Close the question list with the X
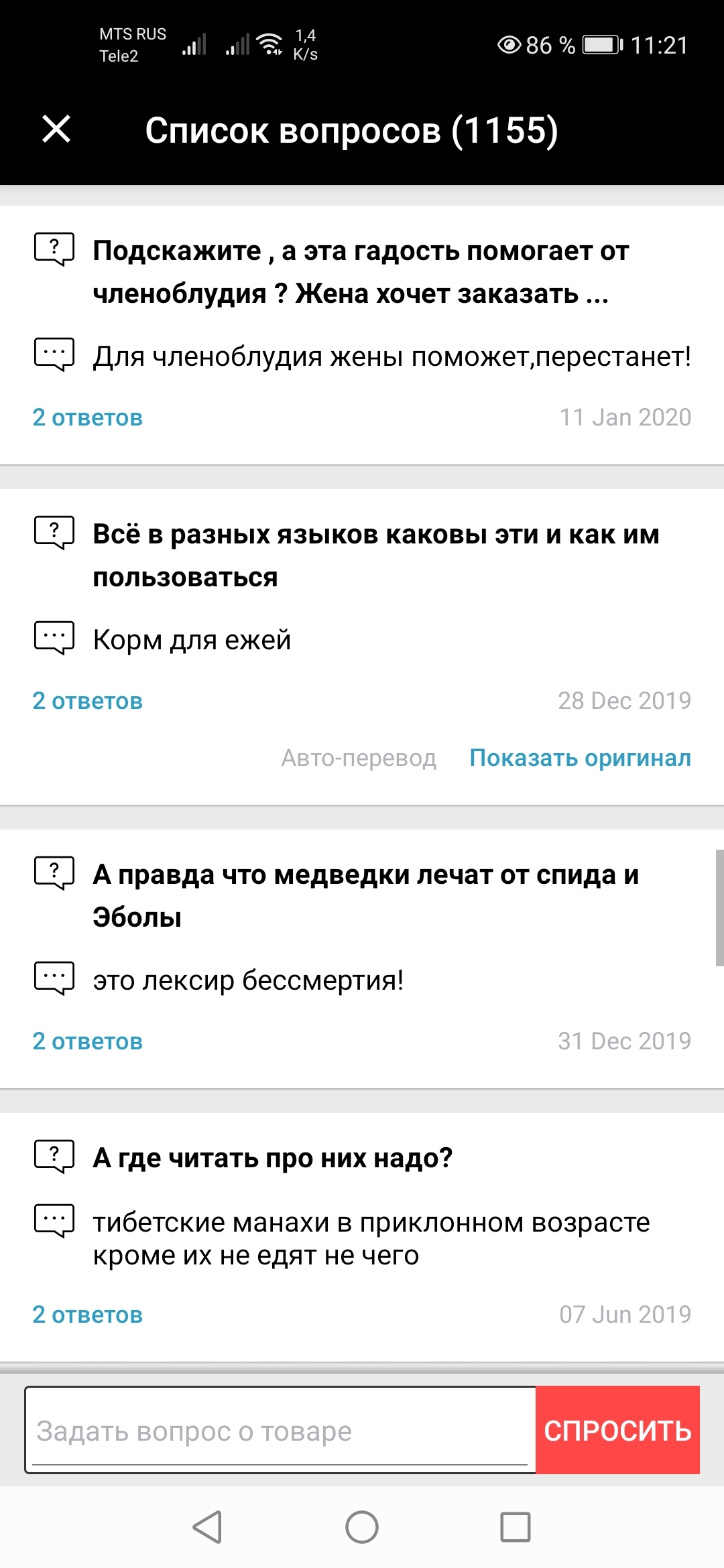This screenshot has height=1568, width=724. pyautogui.click(x=56, y=129)
